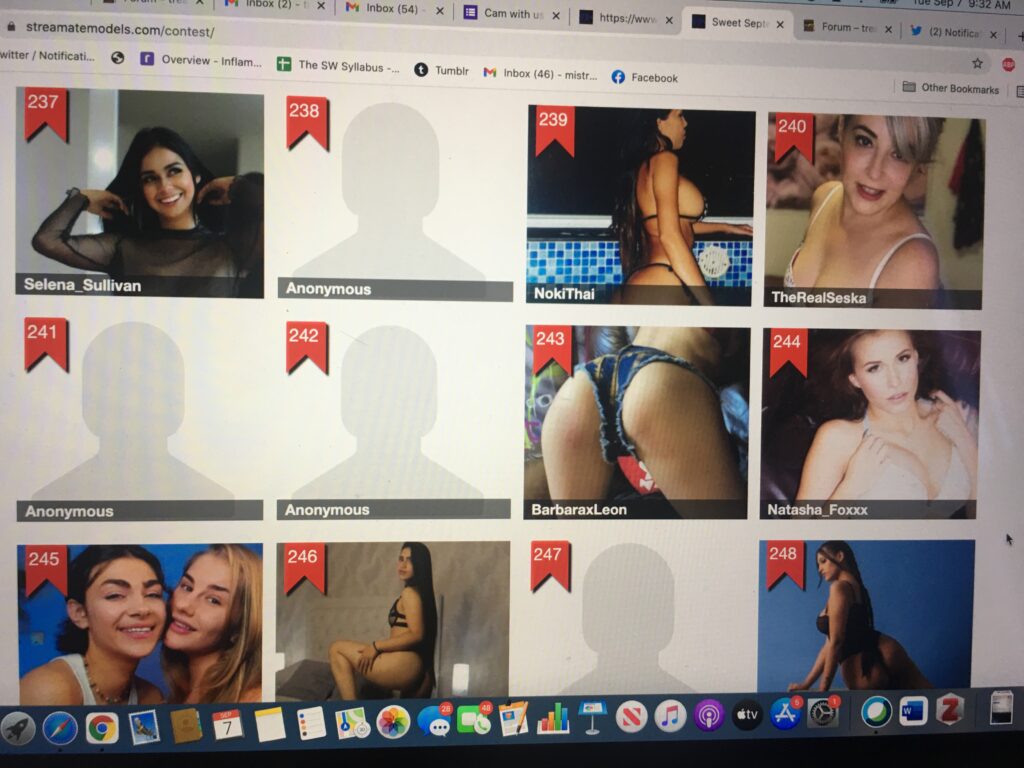The image size is (1024, 768).
Task: Open the Music app from the dock
Action: [670, 717]
